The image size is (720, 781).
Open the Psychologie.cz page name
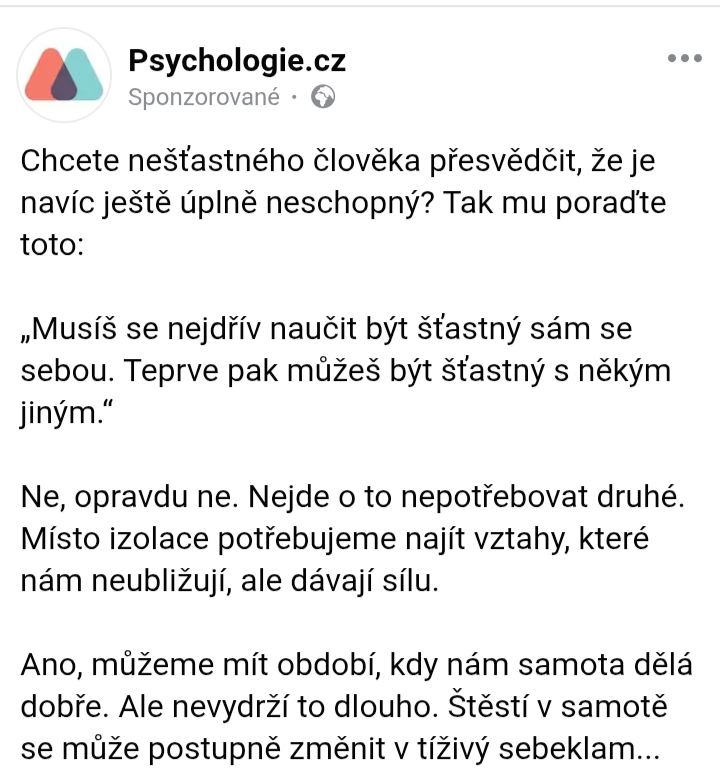point(237,61)
